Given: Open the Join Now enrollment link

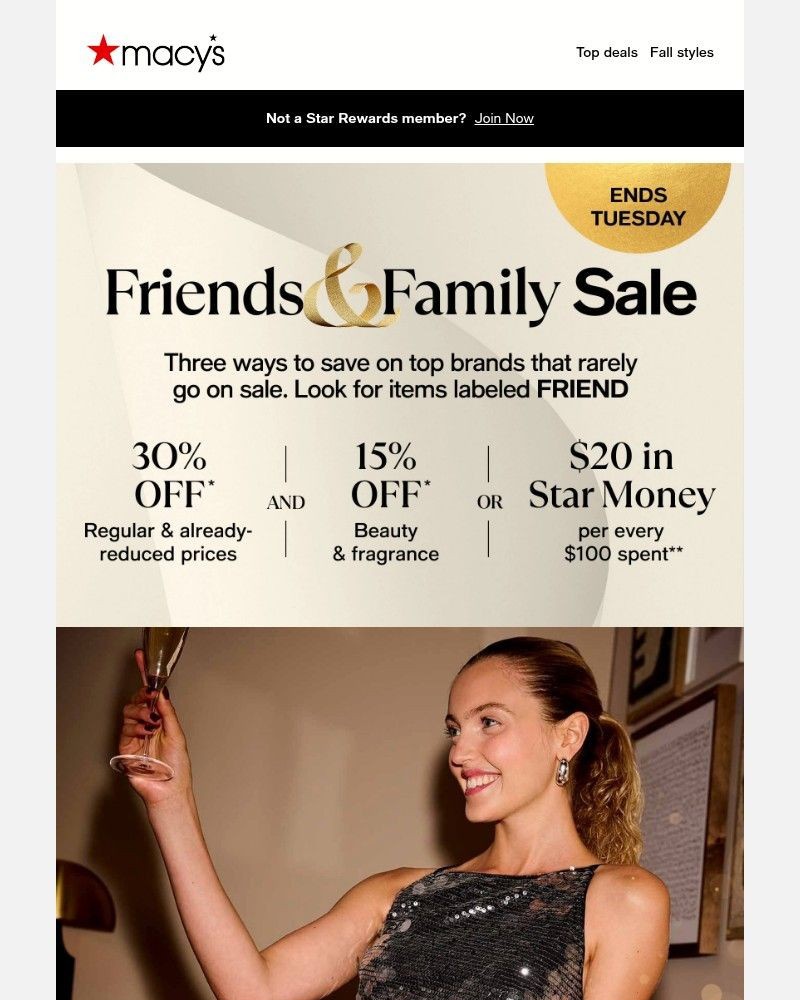Looking at the screenshot, I should tap(503, 118).
